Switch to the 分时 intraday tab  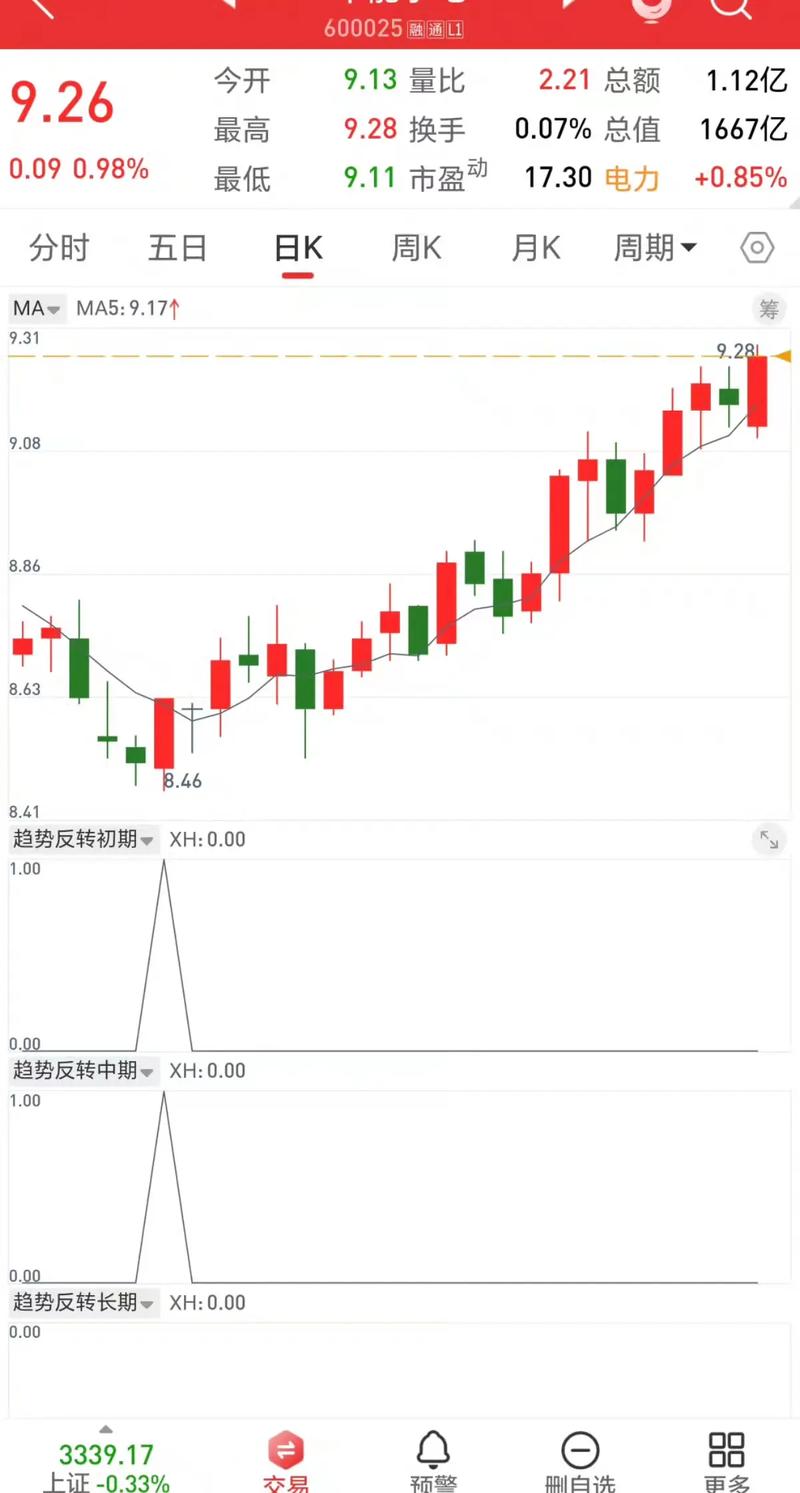tap(58, 247)
